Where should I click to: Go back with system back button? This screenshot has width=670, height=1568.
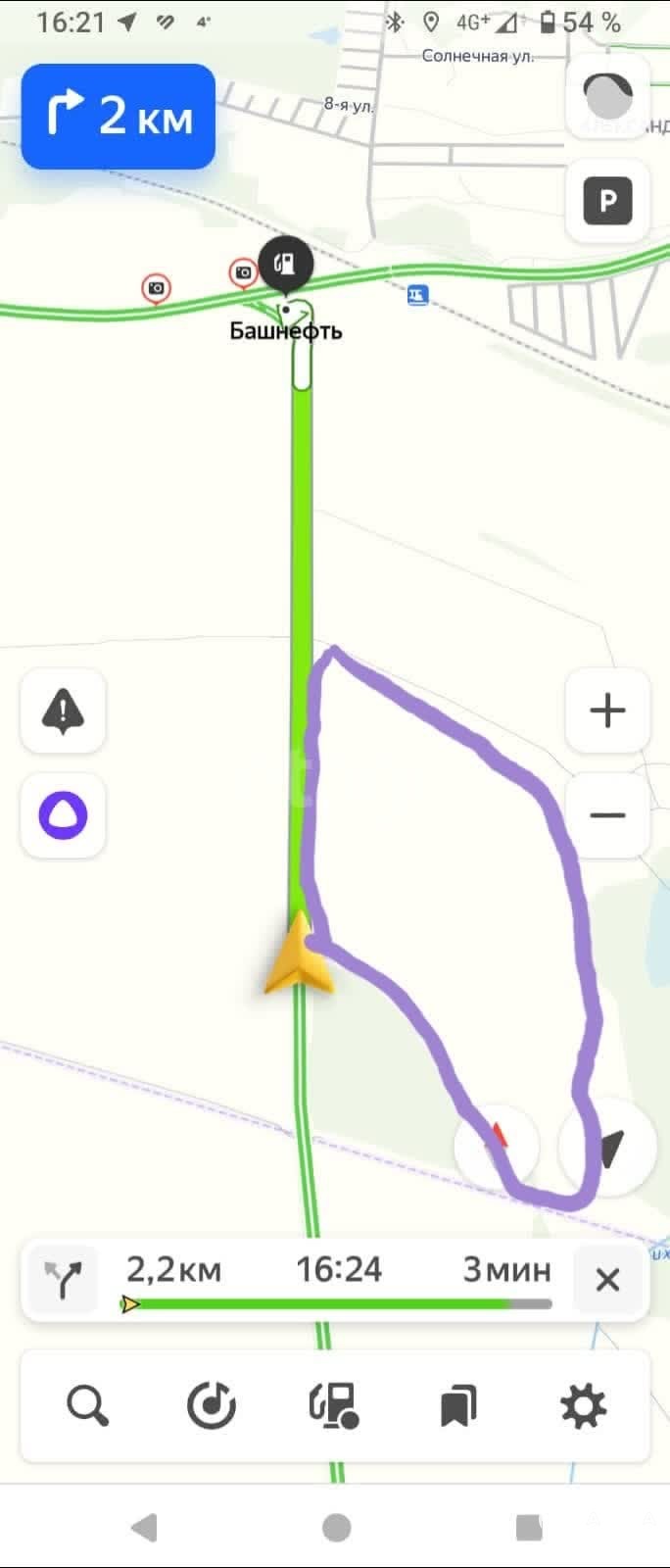click(144, 1527)
